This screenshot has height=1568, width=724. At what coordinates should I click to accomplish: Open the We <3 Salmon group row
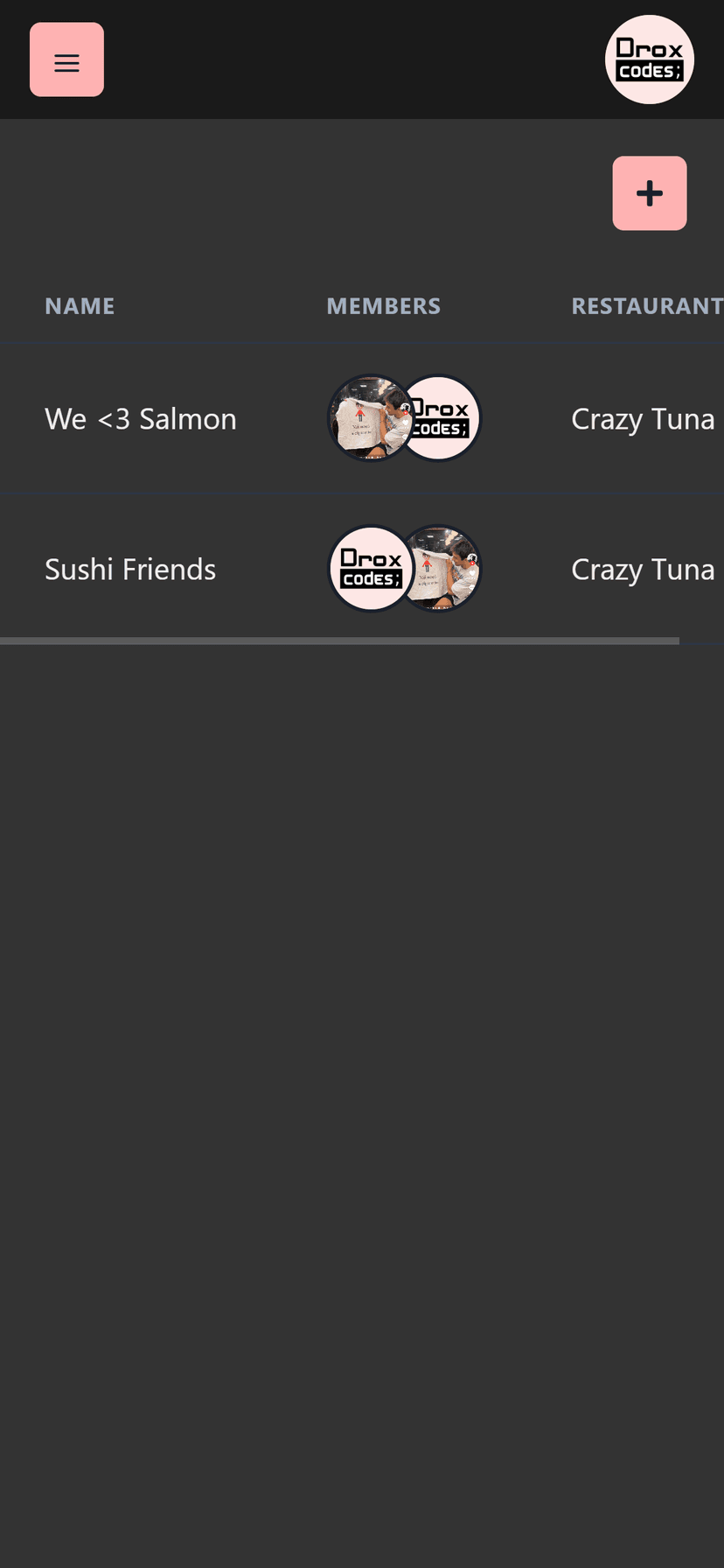coord(141,419)
